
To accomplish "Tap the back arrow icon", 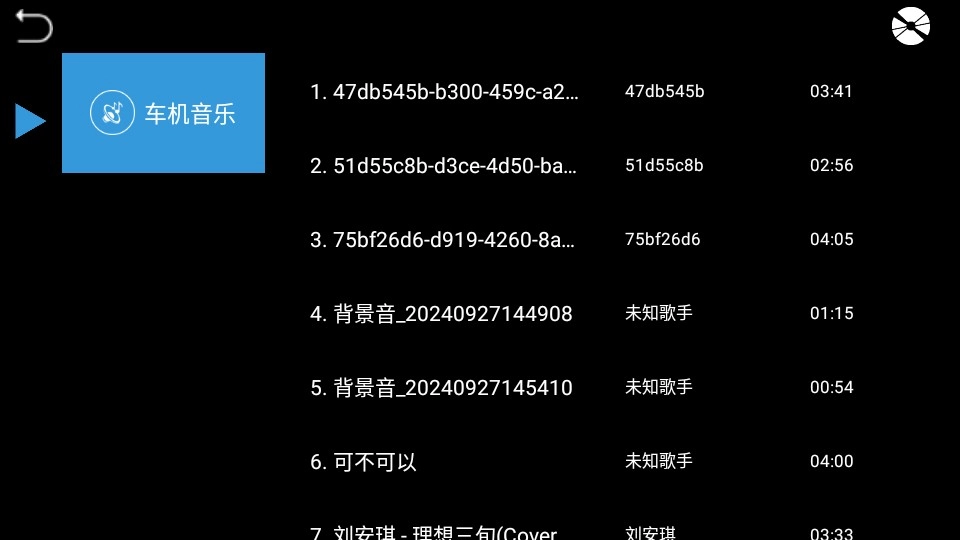I will (33, 27).
